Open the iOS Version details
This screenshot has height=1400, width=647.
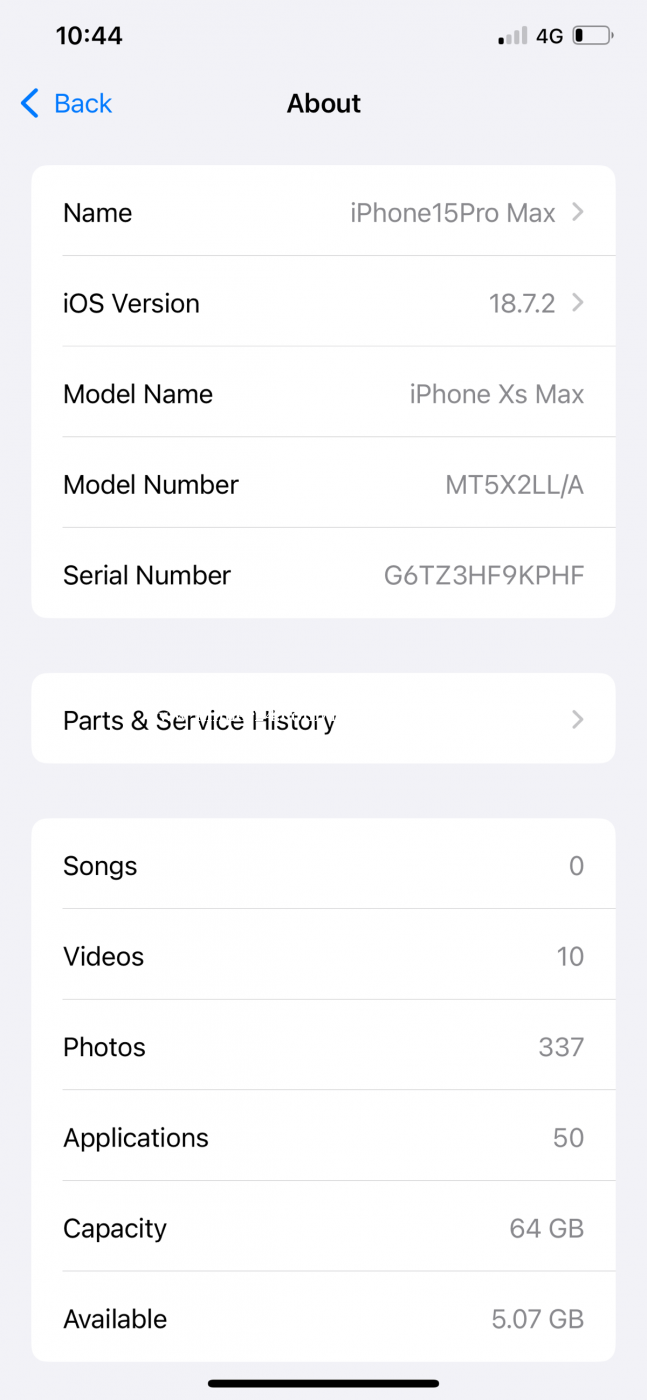(323, 303)
